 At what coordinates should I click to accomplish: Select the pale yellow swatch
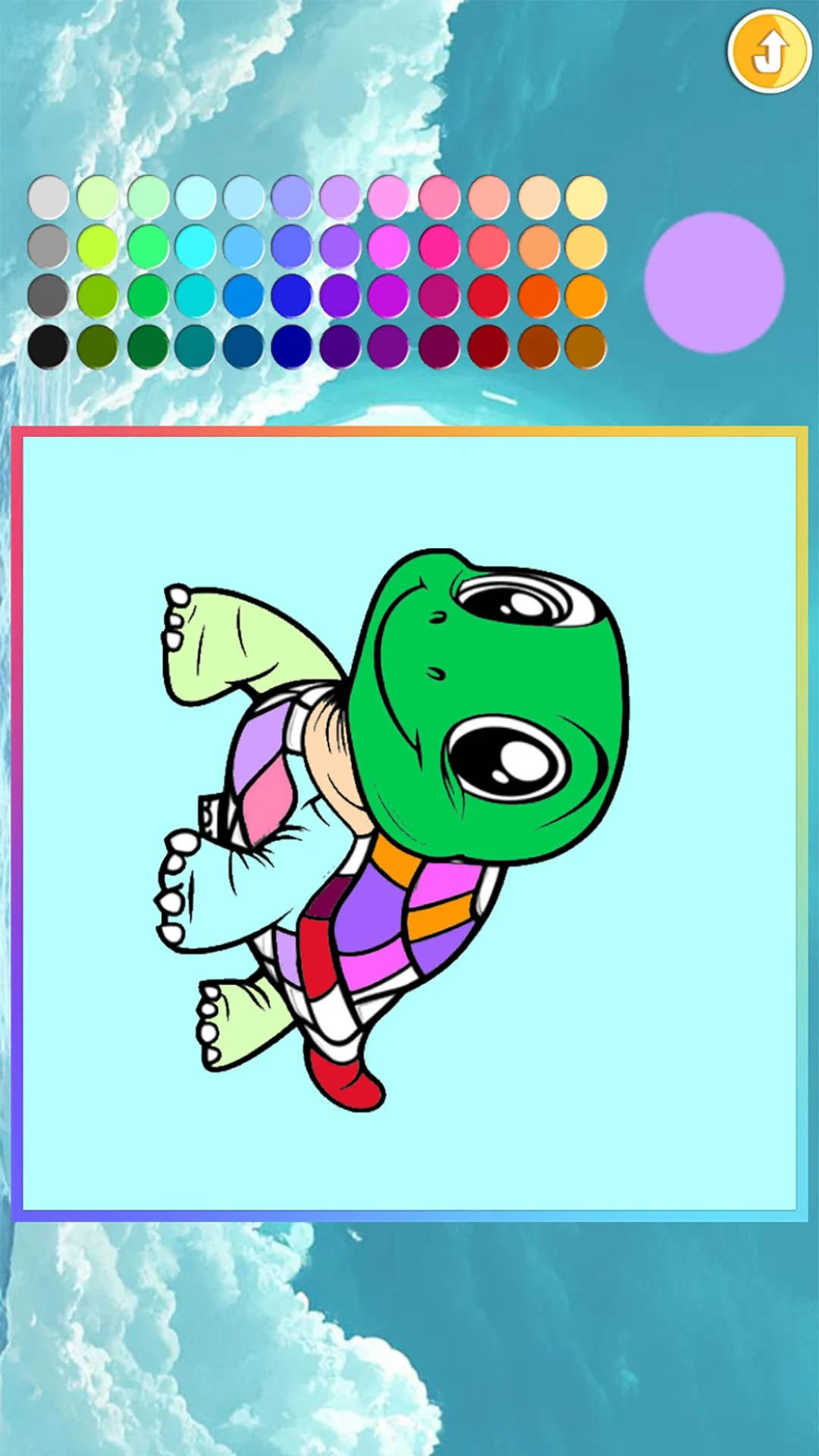tap(586, 197)
